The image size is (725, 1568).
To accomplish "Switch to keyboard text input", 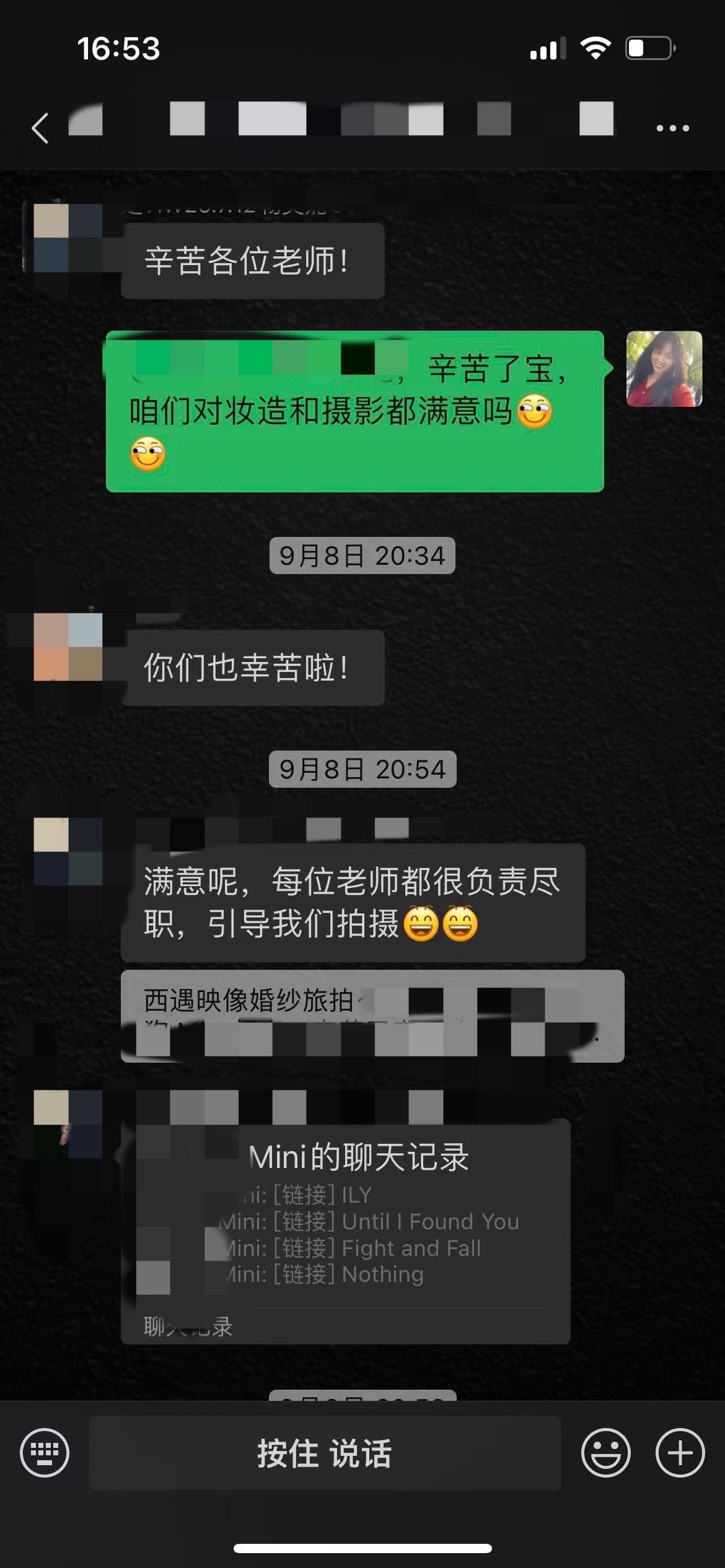I will coord(45,1453).
